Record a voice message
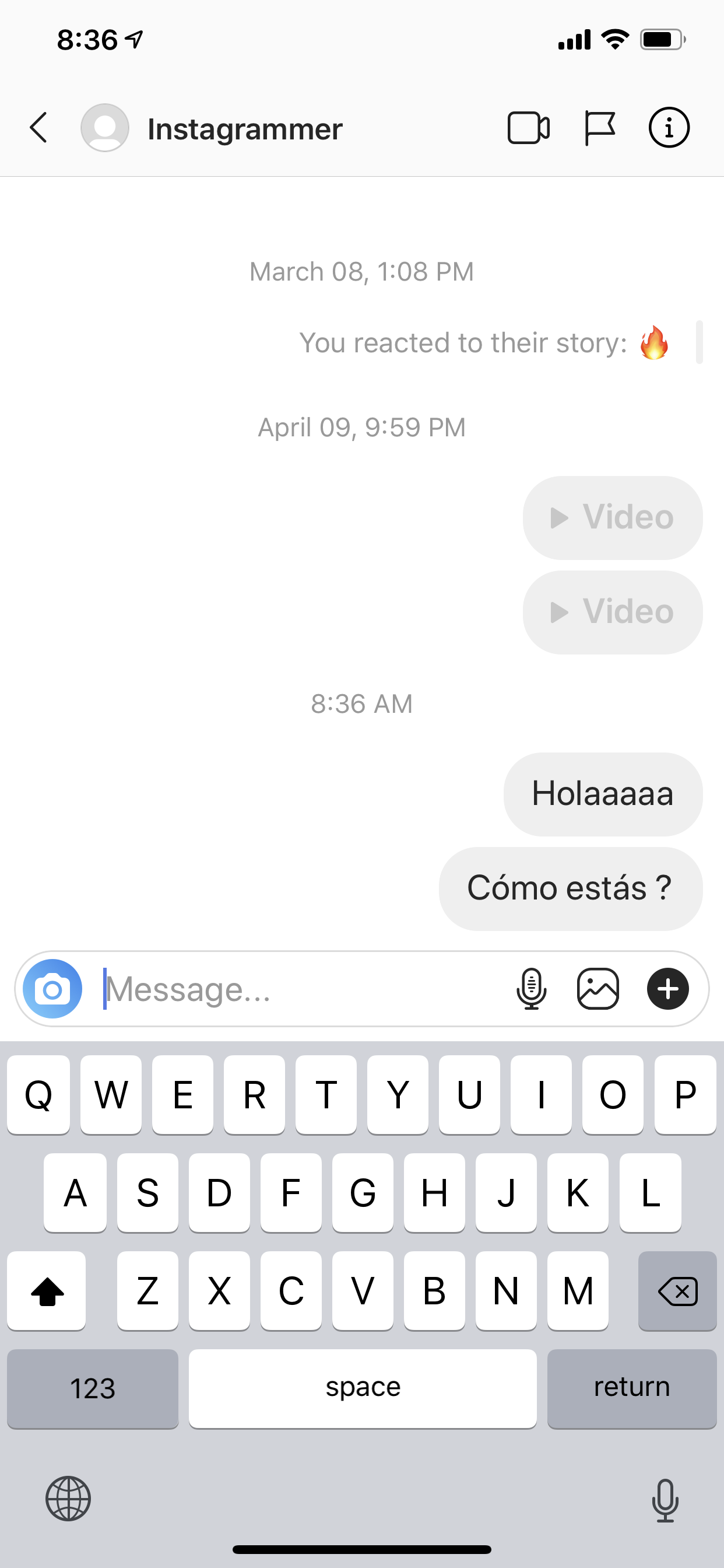 click(x=531, y=989)
